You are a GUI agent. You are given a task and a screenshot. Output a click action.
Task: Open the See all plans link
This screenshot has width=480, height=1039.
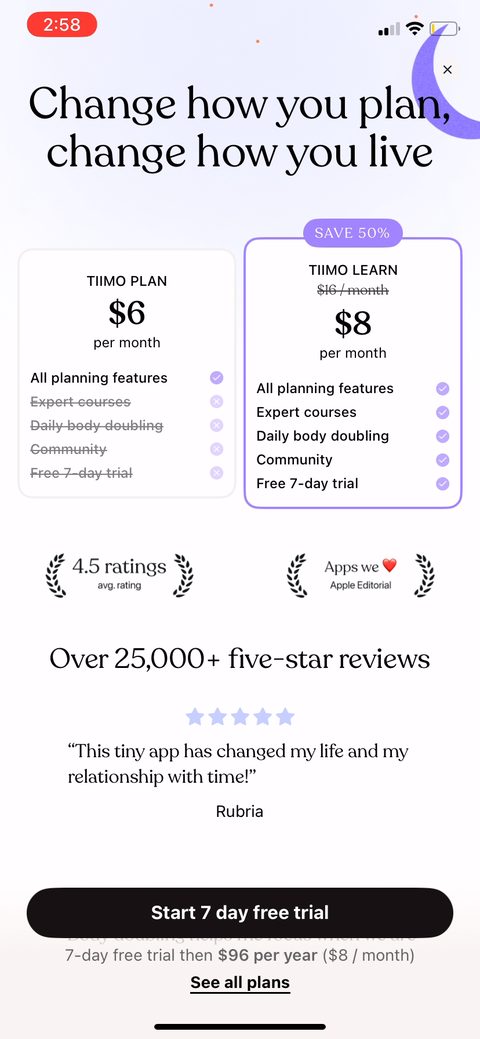click(240, 982)
